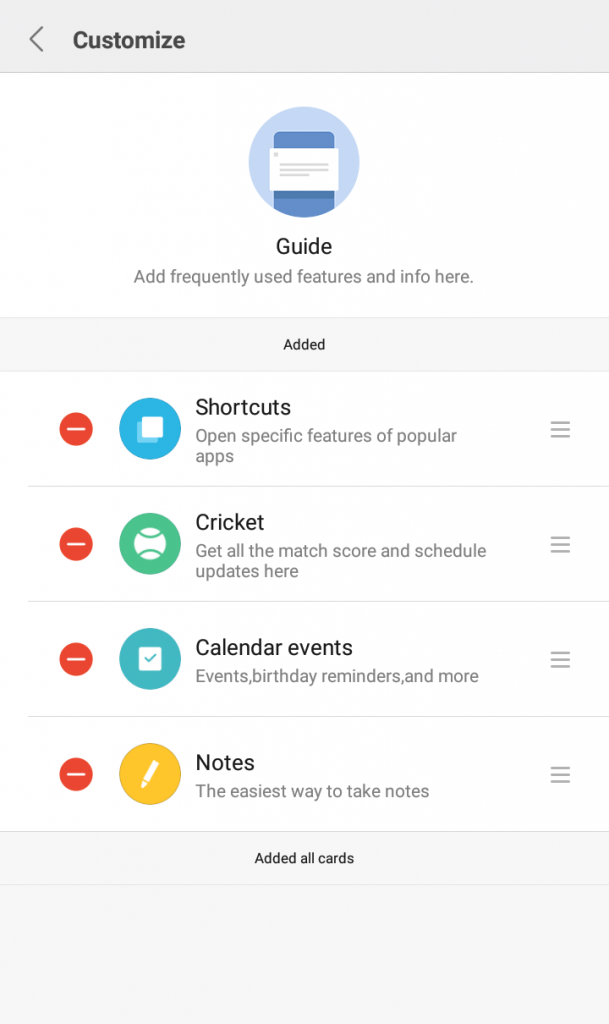The image size is (609, 1024).
Task: Tap the reorder handle for Calendar events
Action: click(560, 660)
